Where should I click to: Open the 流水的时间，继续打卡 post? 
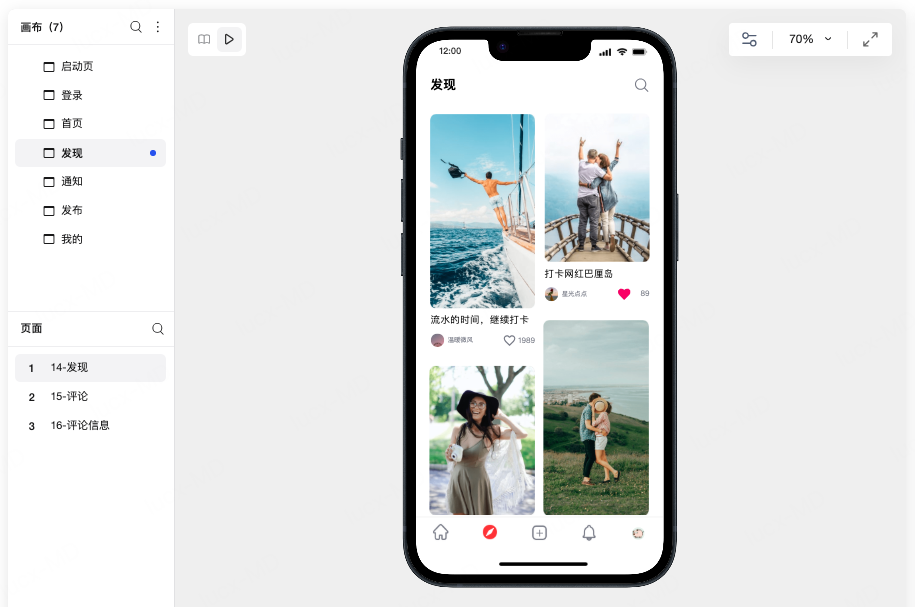point(482,210)
